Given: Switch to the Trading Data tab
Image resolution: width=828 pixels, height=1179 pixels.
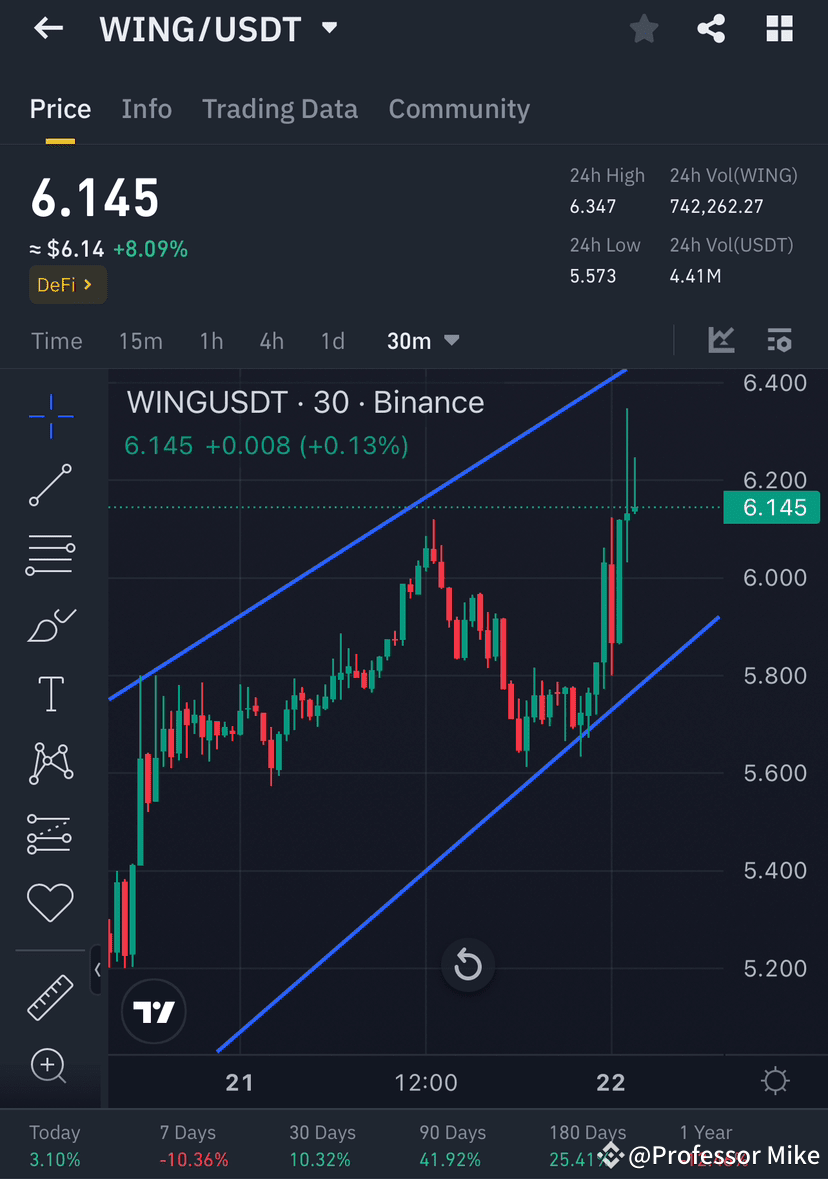Looking at the screenshot, I should (280, 108).
